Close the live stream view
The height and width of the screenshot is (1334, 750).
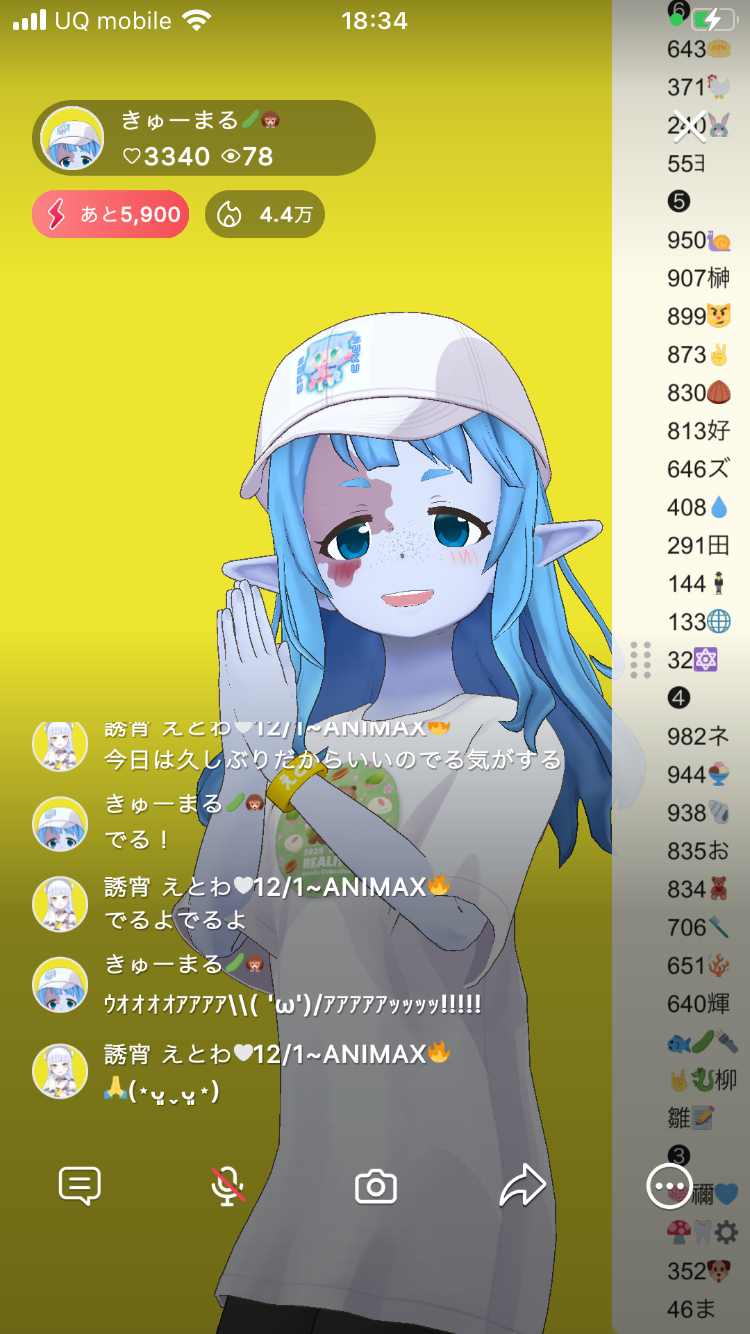(x=689, y=127)
